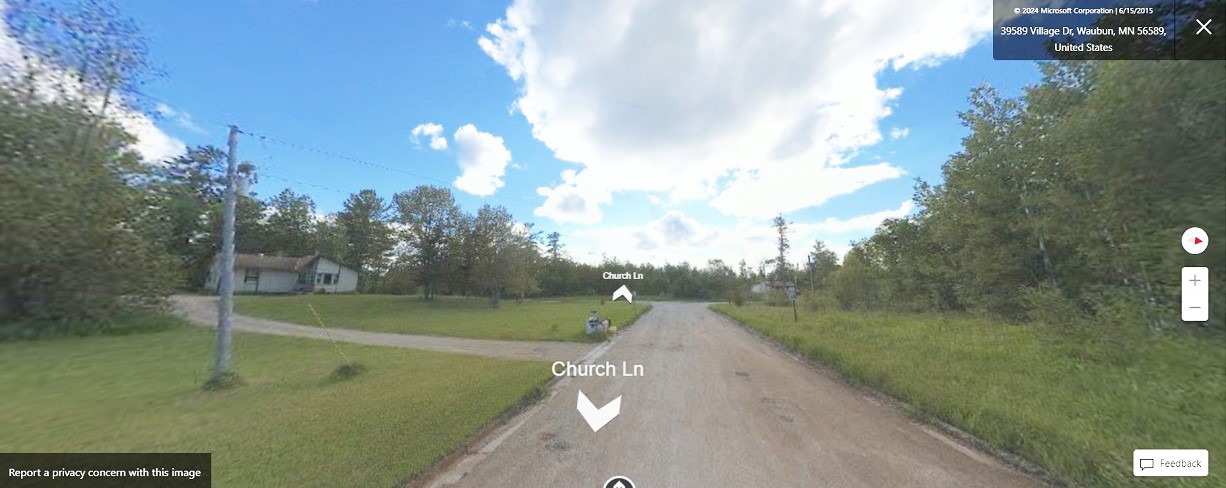Viewport: 1226px width, 488px height.
Task: Zoom out with the minus button
Action: 1195,307
